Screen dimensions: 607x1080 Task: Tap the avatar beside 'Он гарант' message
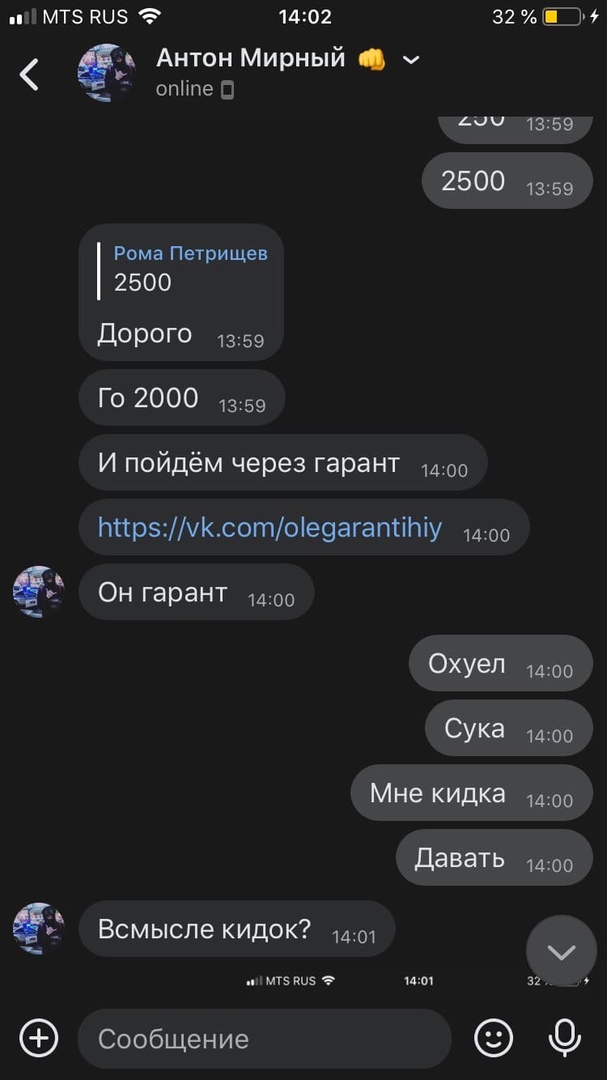coord(39,592)
